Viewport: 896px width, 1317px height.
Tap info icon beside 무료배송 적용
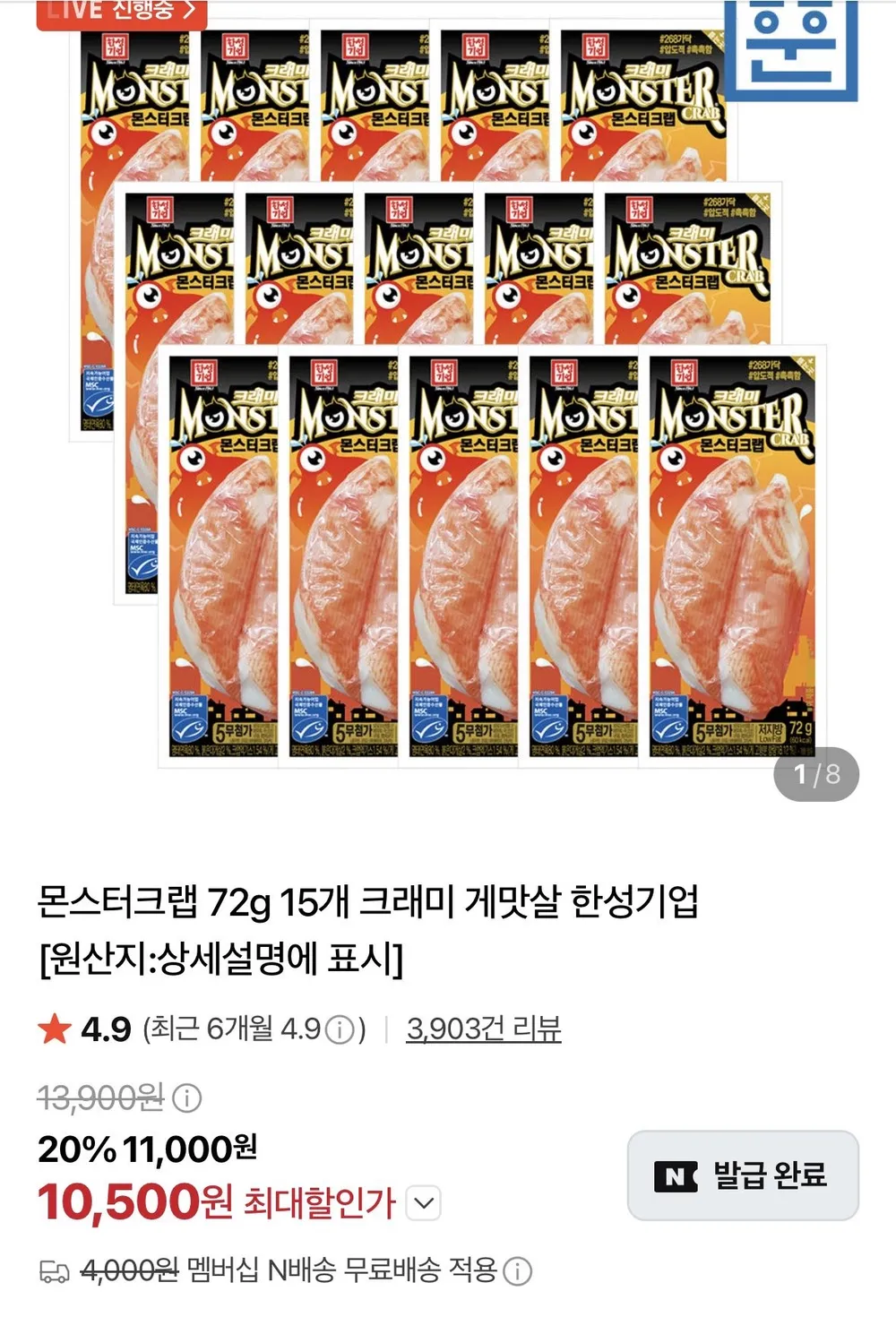[x=517, y=1270]
